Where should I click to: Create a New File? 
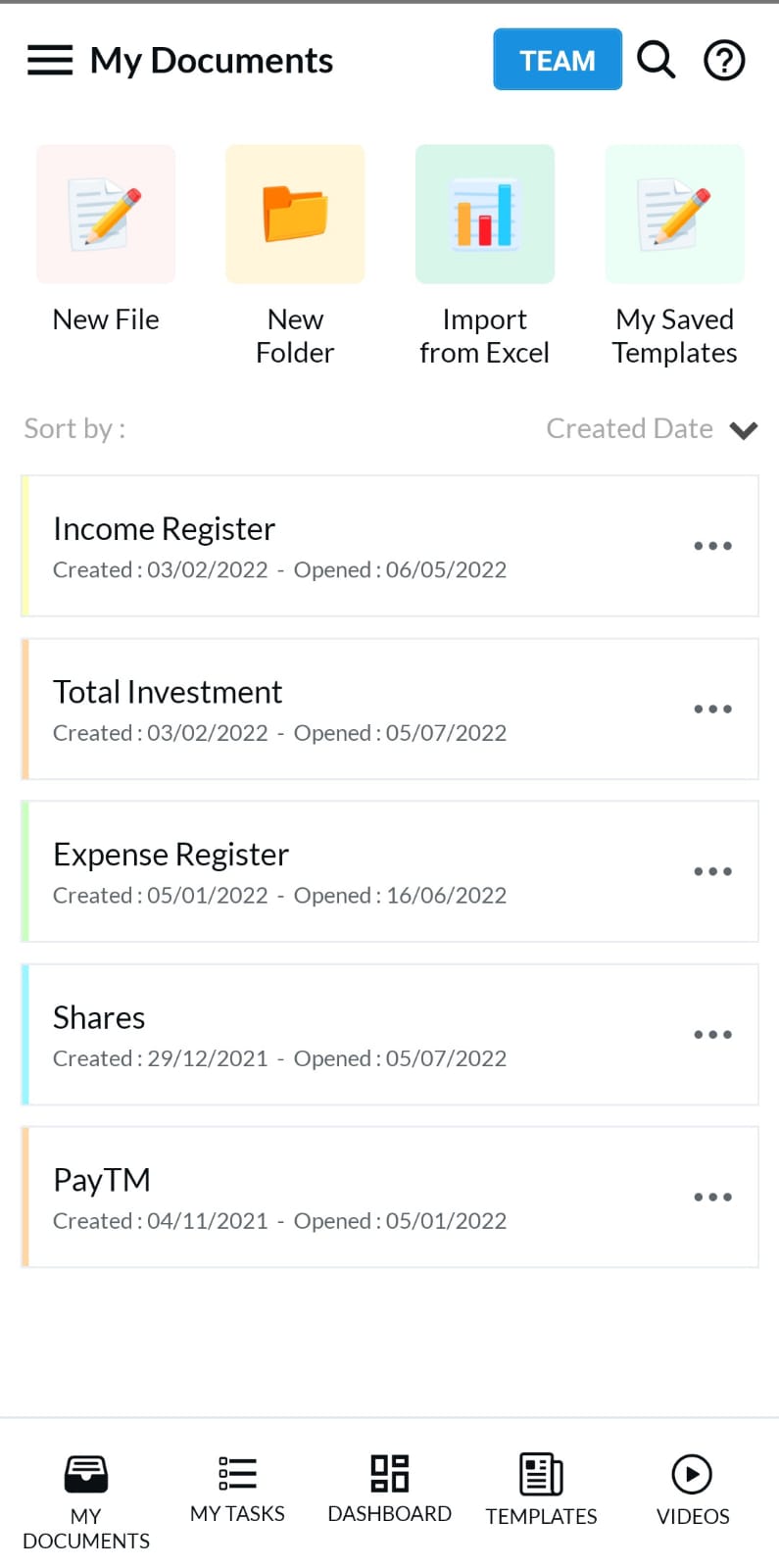tap(106, 216)
